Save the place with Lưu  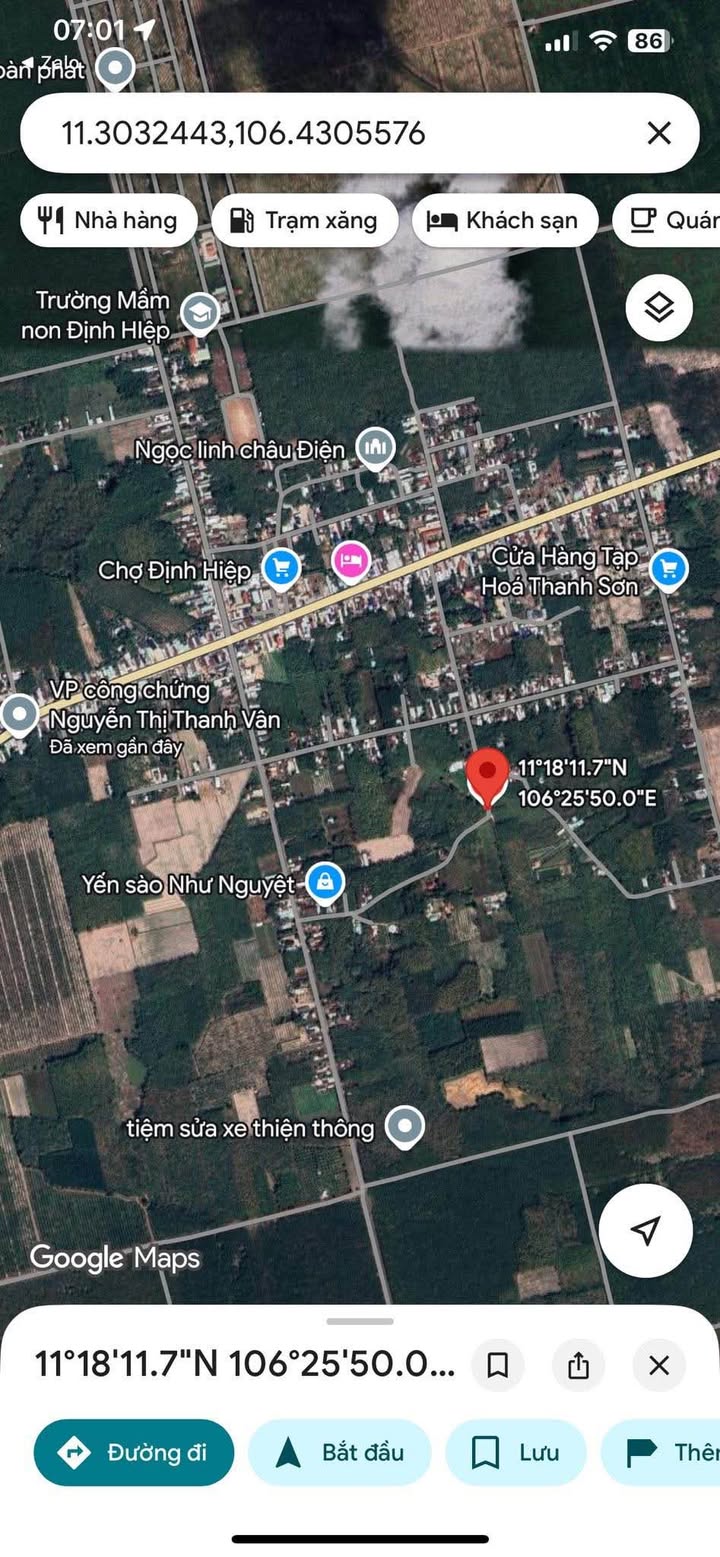tap(515, 1452)
